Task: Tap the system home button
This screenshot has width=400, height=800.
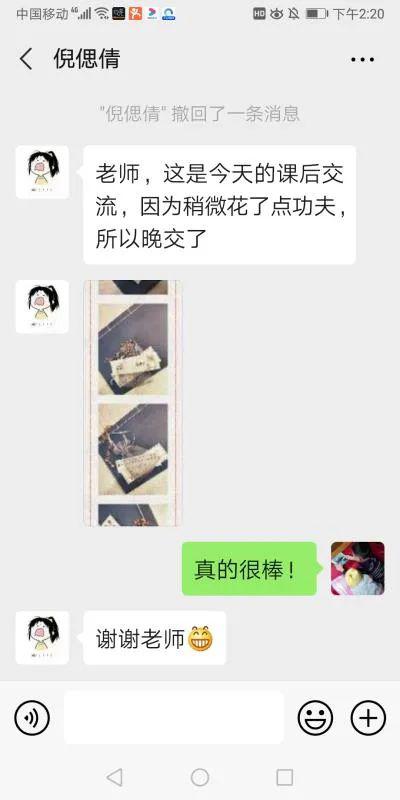Action: point(200,778)
